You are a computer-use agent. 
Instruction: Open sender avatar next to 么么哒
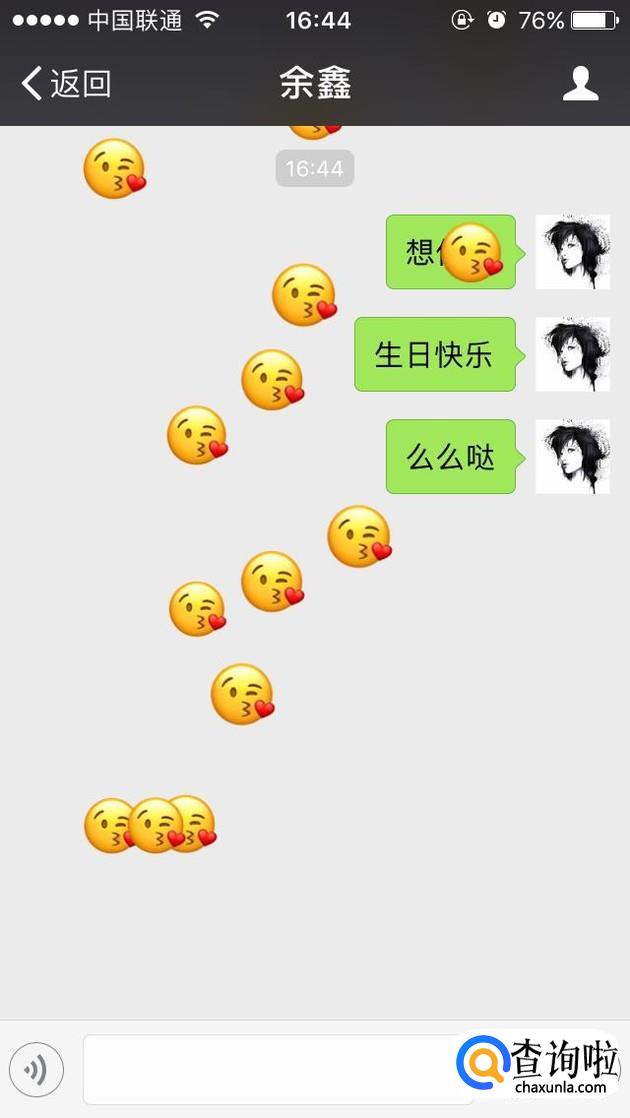click(572, 456)
